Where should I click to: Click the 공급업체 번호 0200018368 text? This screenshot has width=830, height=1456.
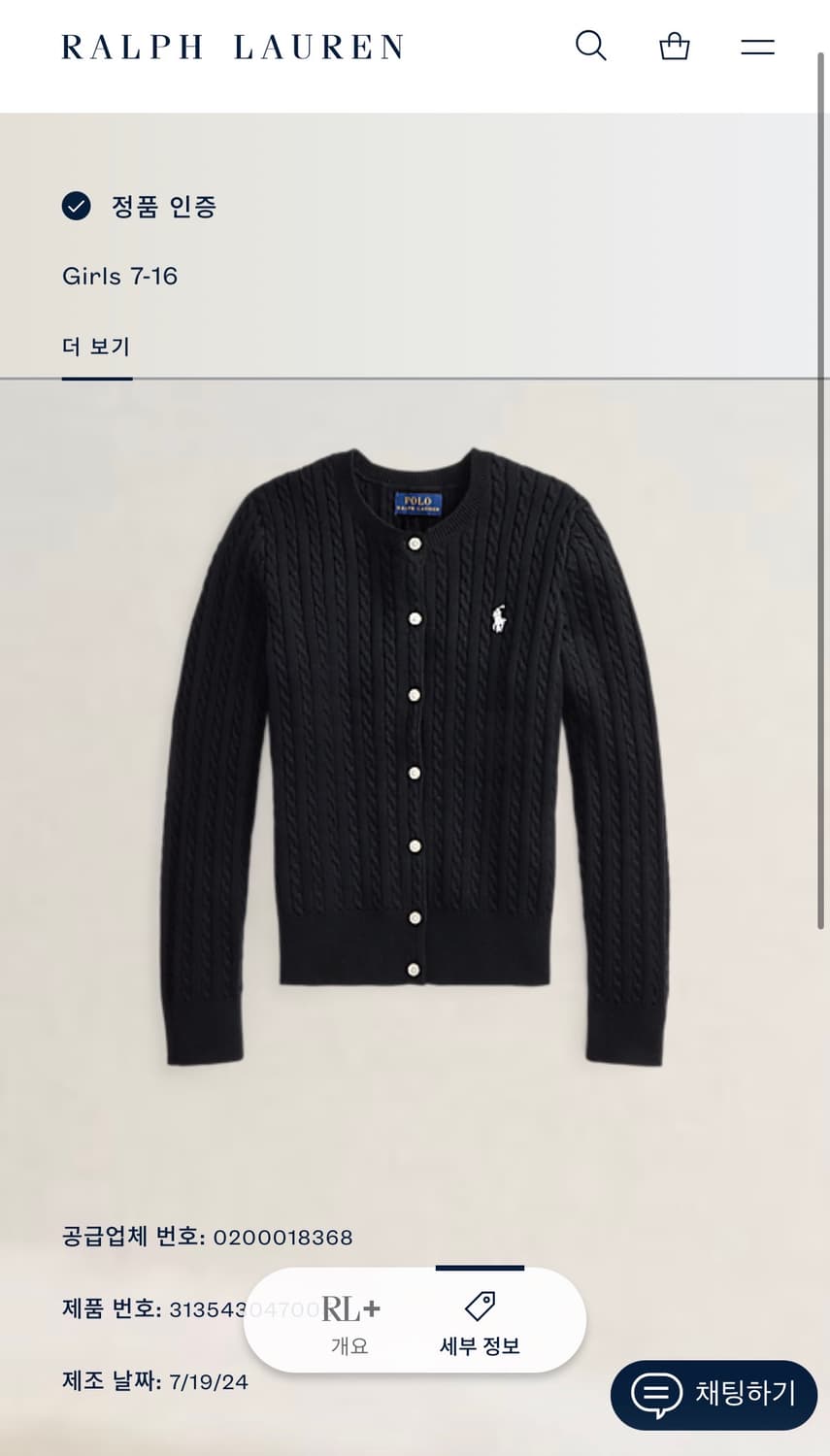point(207,1237)
